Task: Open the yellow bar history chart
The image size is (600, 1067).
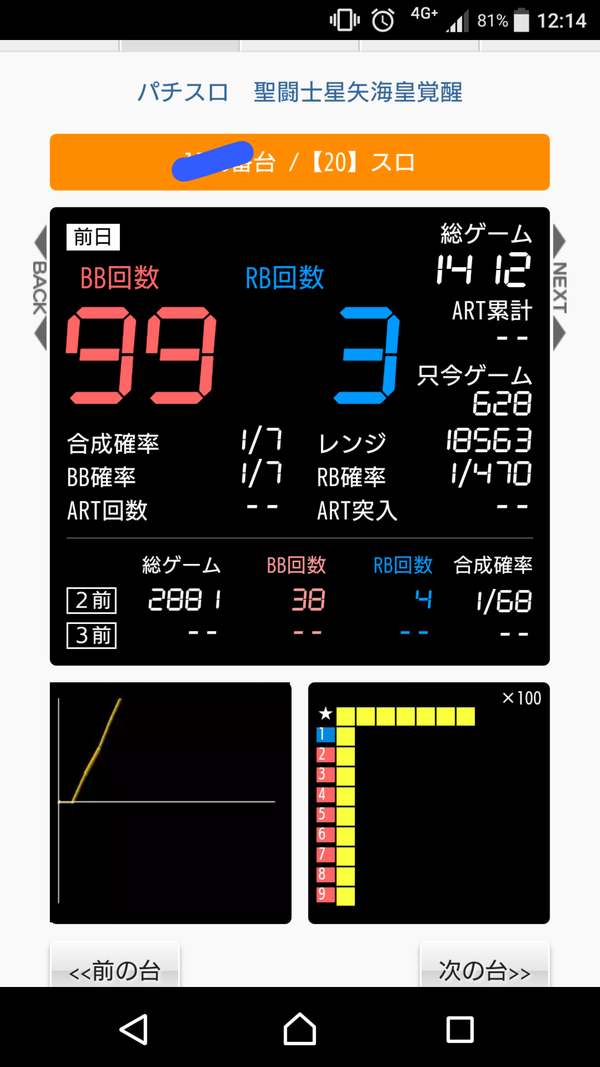Action: click(429, 803)
